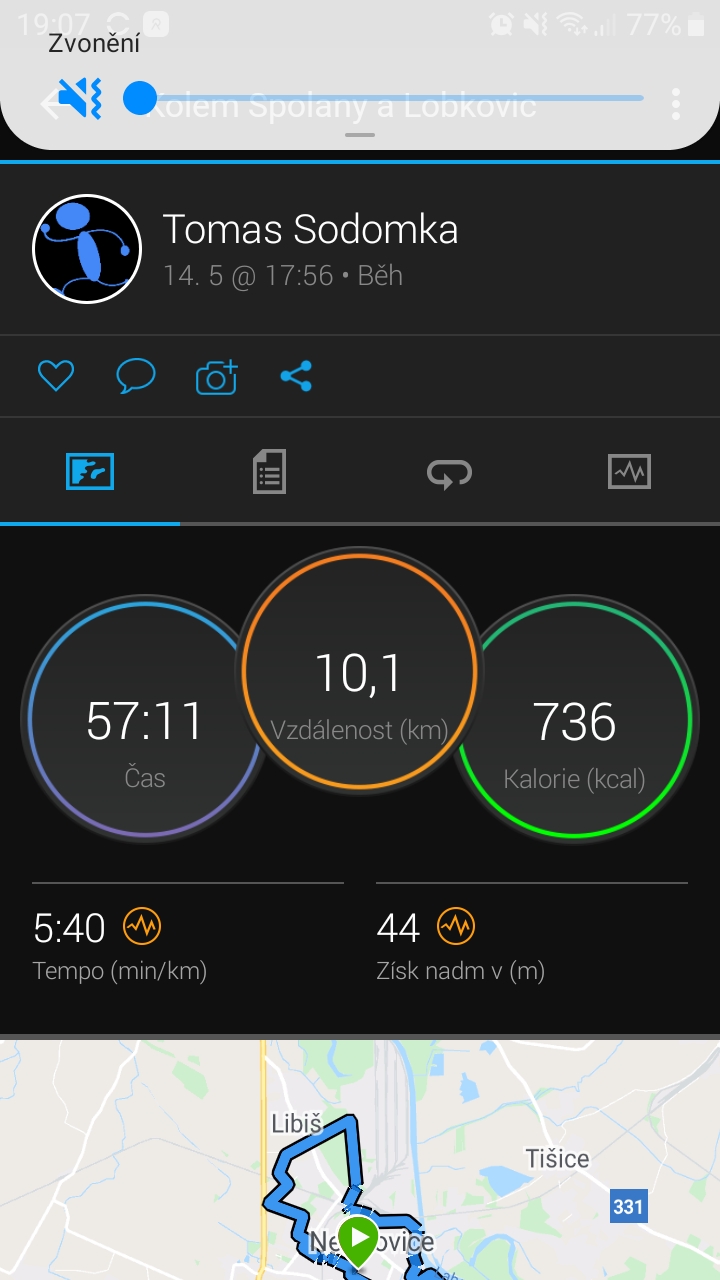This screenshot has height=1280, width=720.
Task: Share the activity
Action: 296,376
